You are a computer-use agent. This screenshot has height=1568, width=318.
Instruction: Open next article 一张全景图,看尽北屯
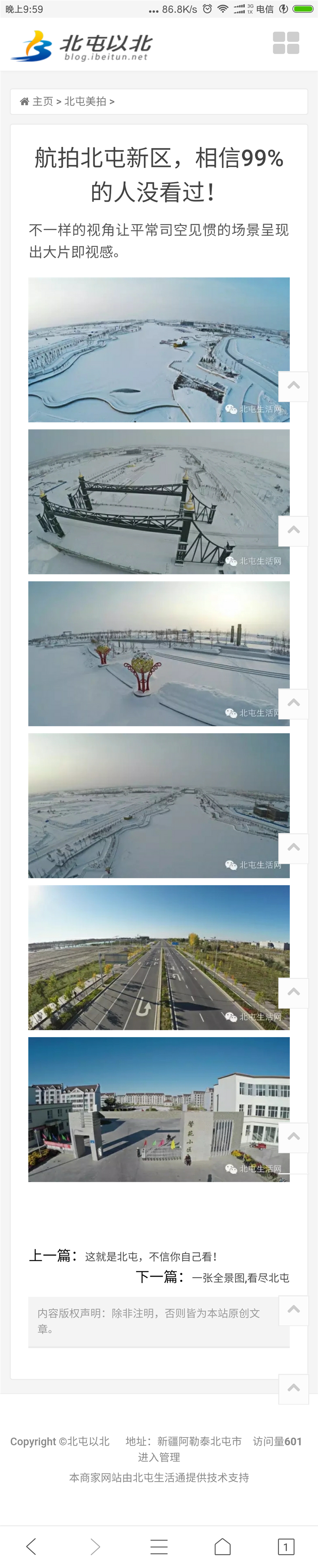tap(240, 1277)
